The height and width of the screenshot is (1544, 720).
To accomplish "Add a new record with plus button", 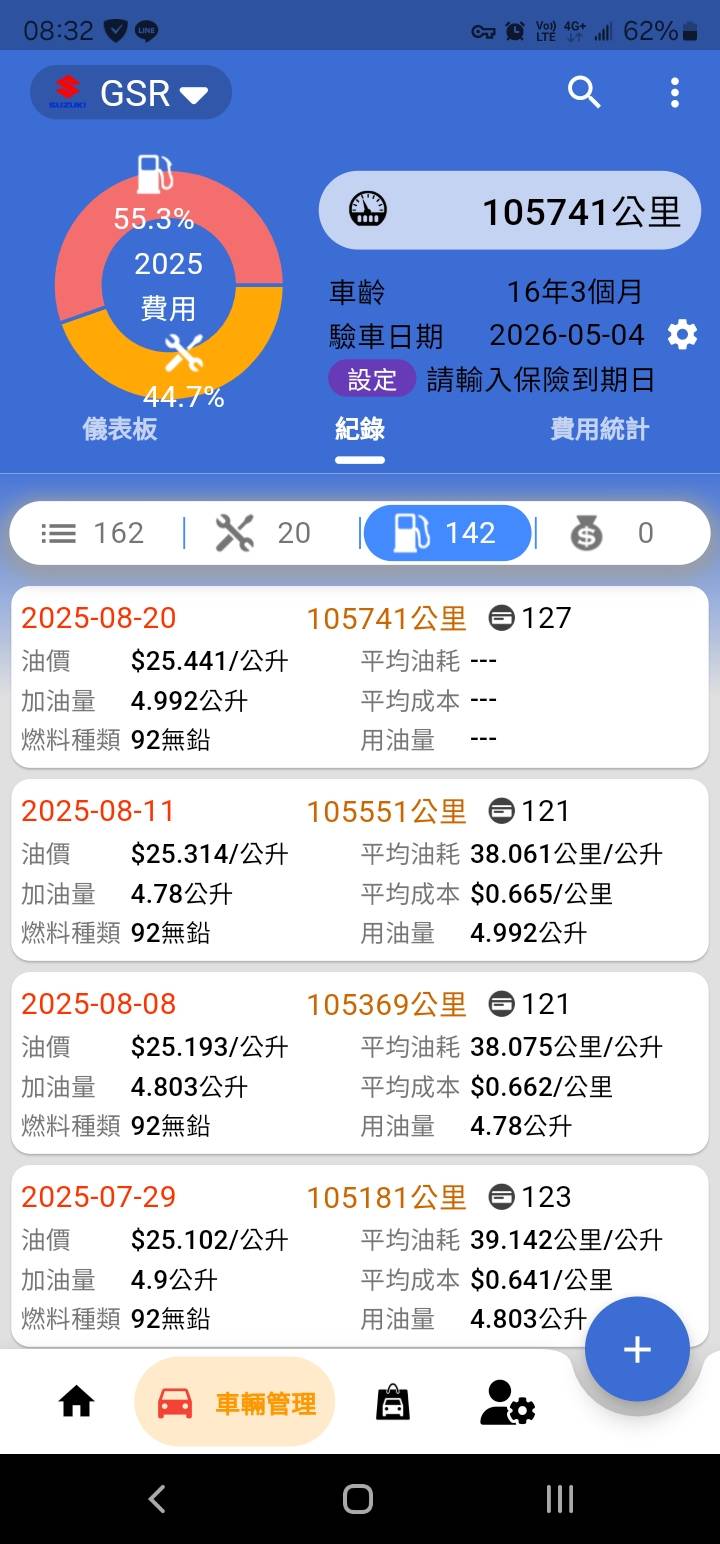I will (x=637, y=1349).
